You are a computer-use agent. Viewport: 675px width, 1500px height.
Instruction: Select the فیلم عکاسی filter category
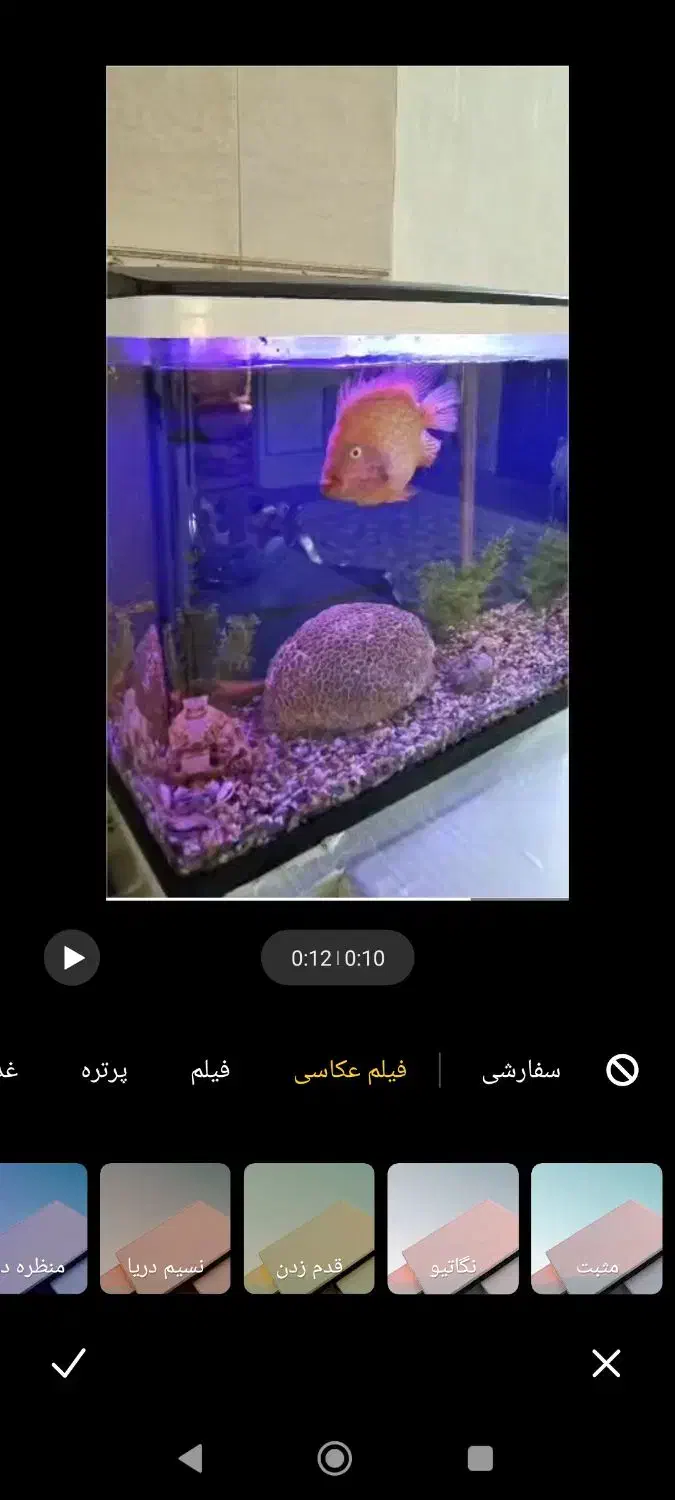[x=350, y=1071]
